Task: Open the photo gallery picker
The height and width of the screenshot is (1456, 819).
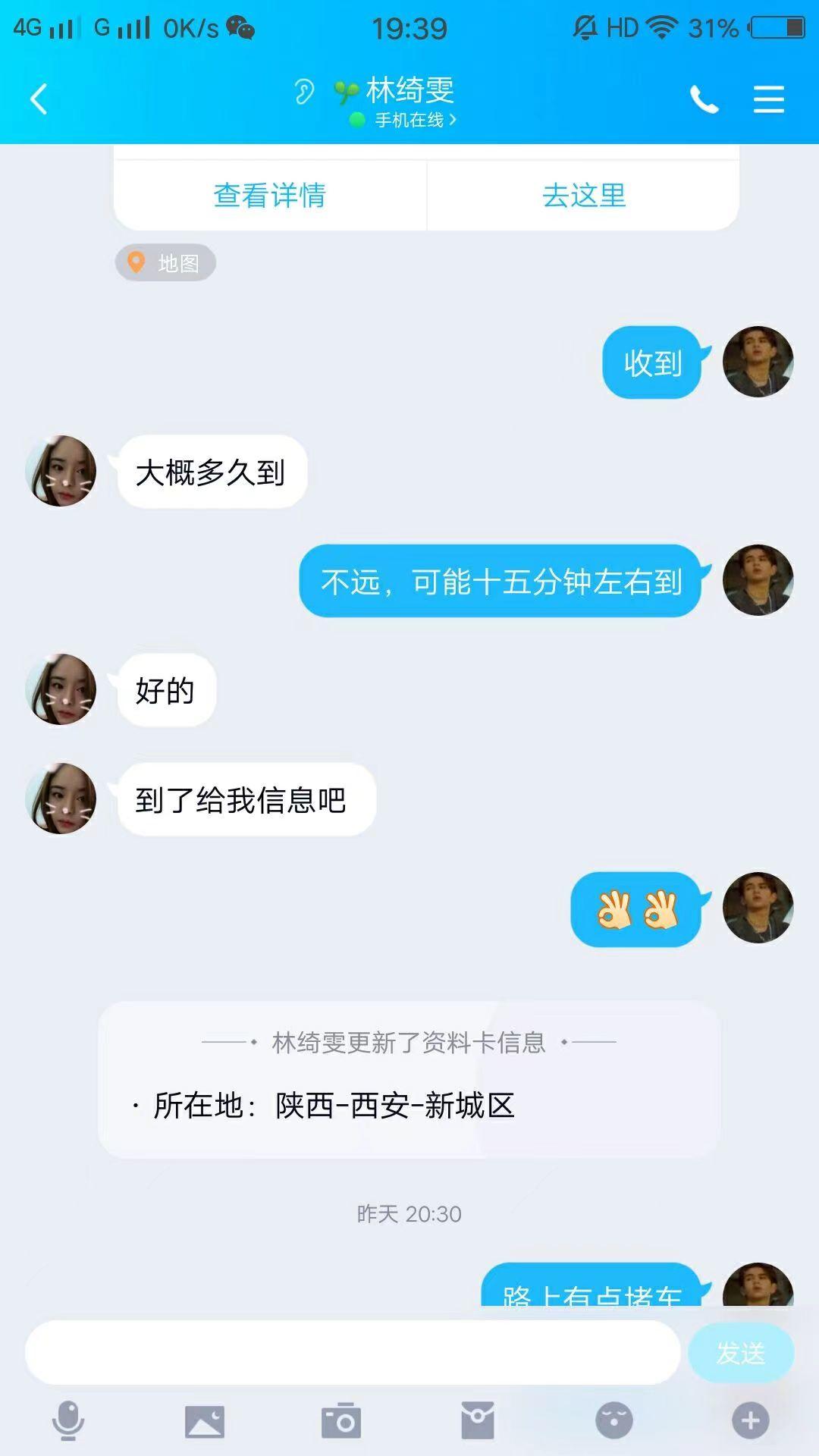Action: coord(205,1420)
